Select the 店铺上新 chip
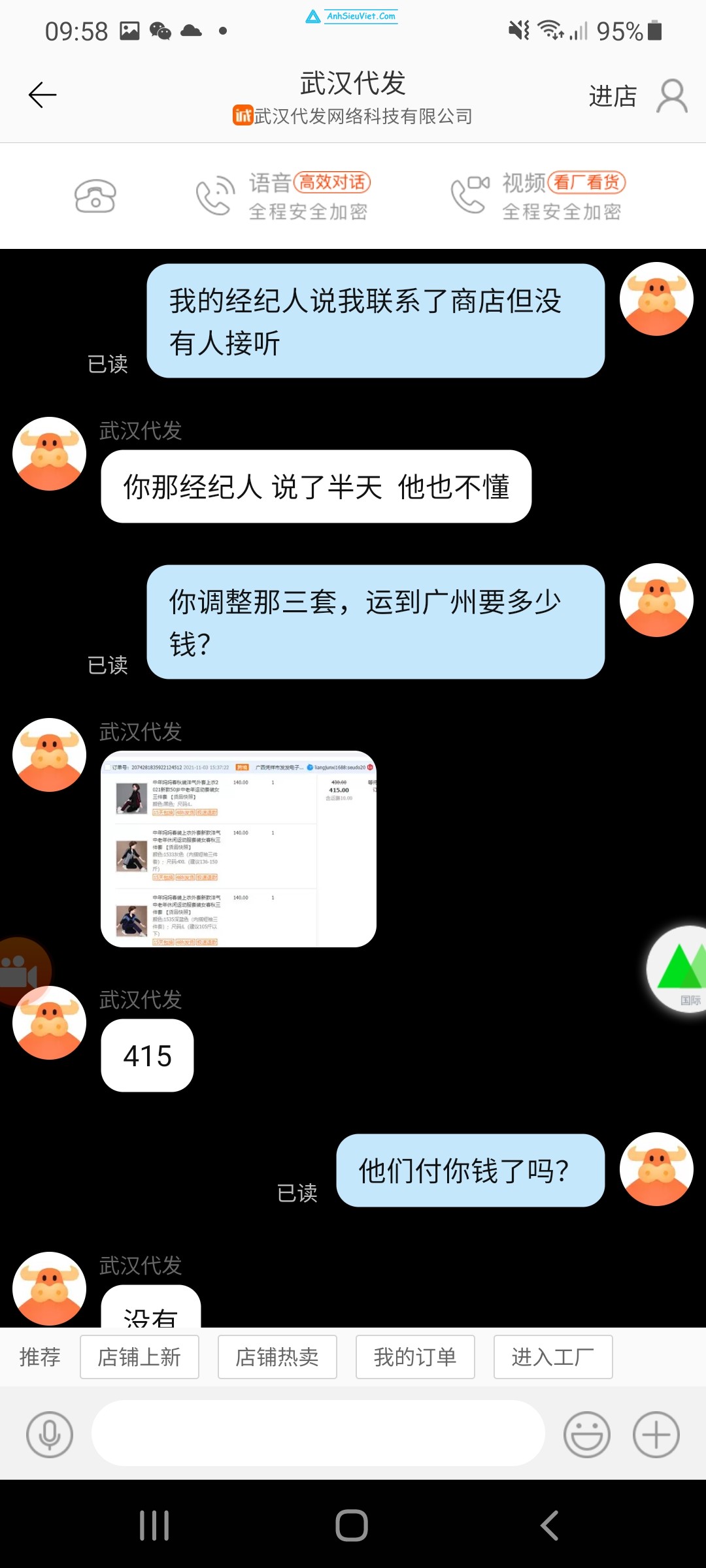The width and height of the screenshot is (706, 1568). (139, 1357)
